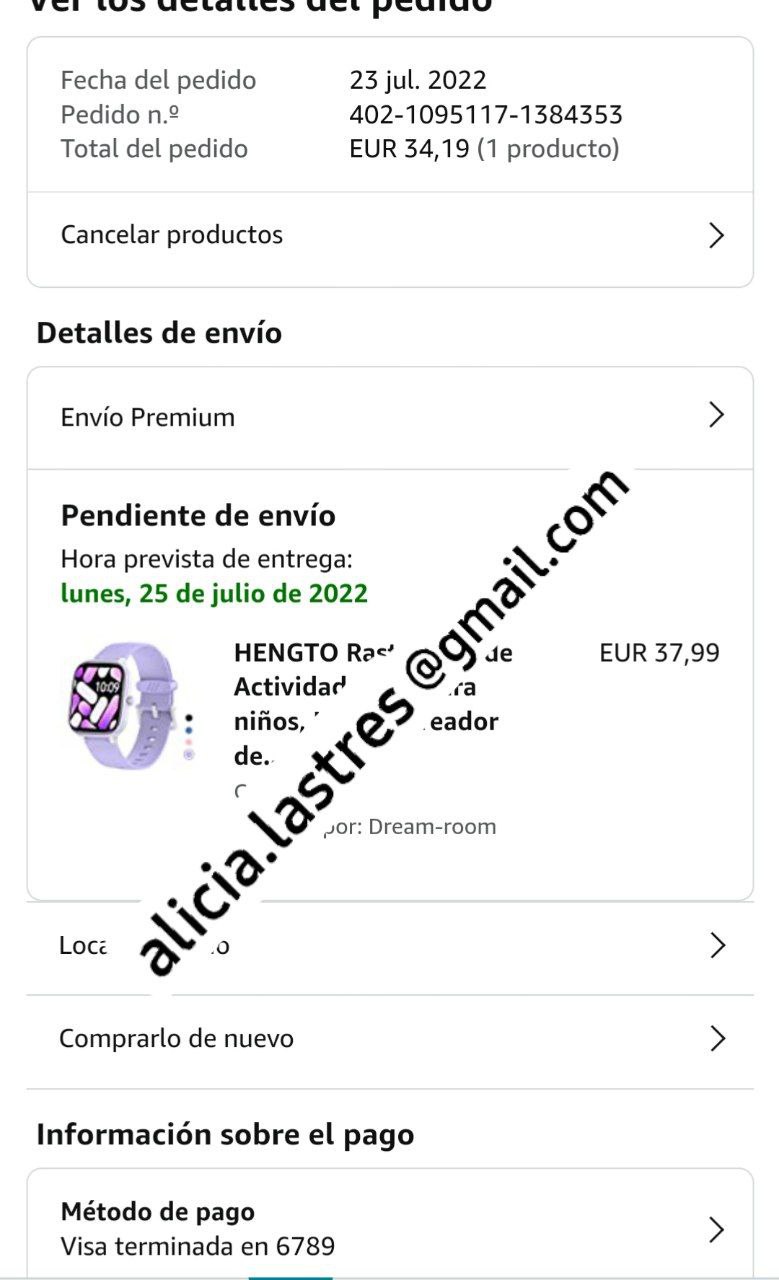Viewport: 779px width, 1280px height.
Task: Open Método de pago details
Action: point(389,1229)
